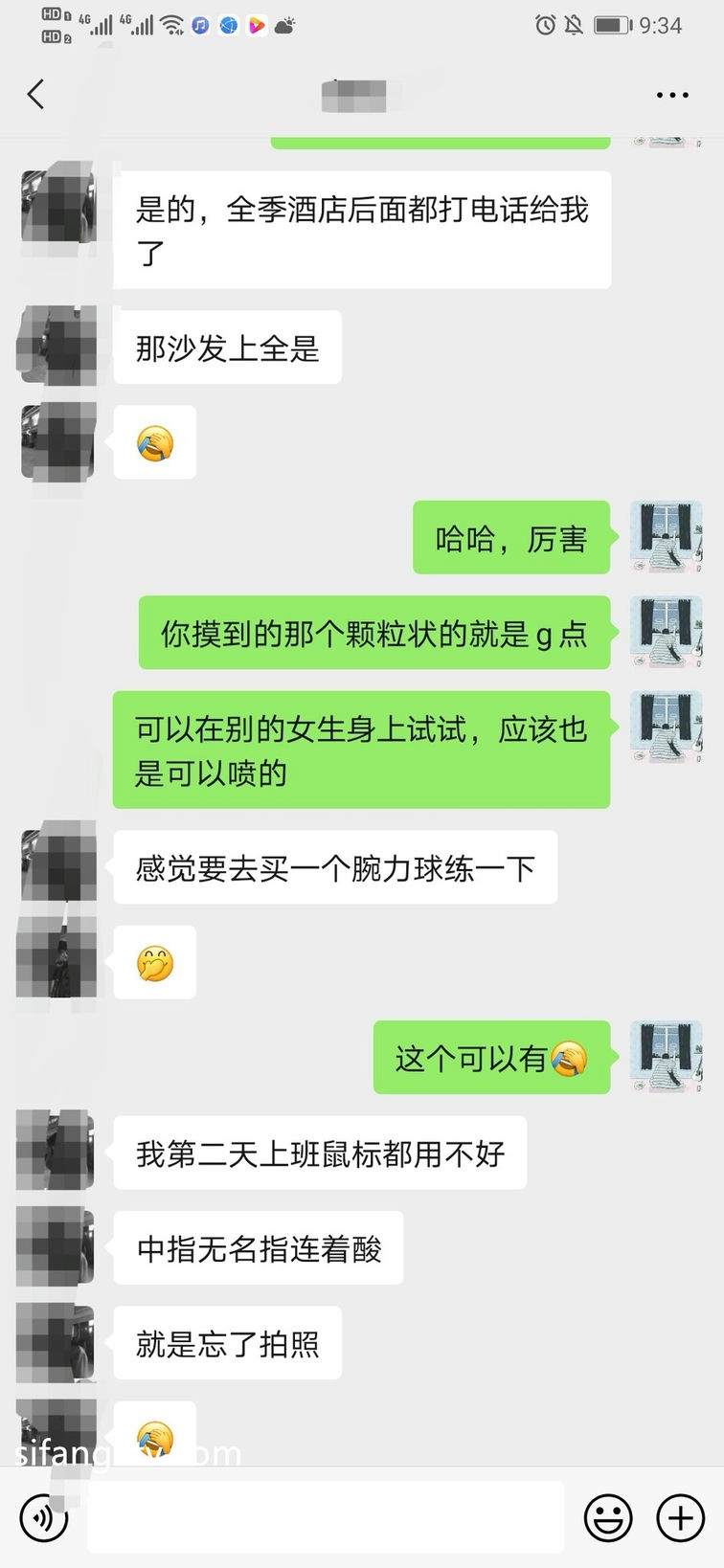Focus the message text field

click(x=326, y=1517)
